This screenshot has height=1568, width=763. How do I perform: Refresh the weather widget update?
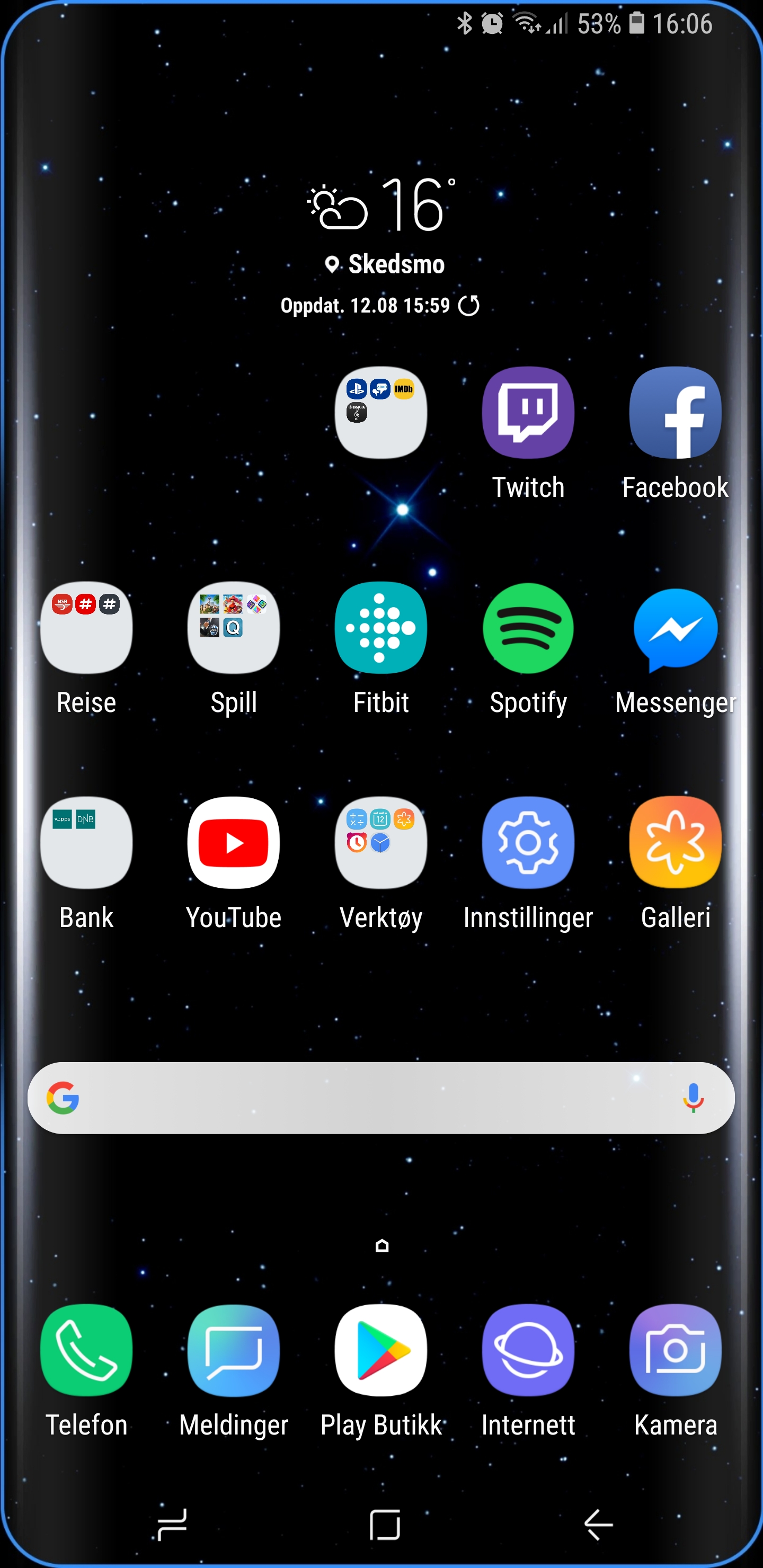[x=468, y=306]
